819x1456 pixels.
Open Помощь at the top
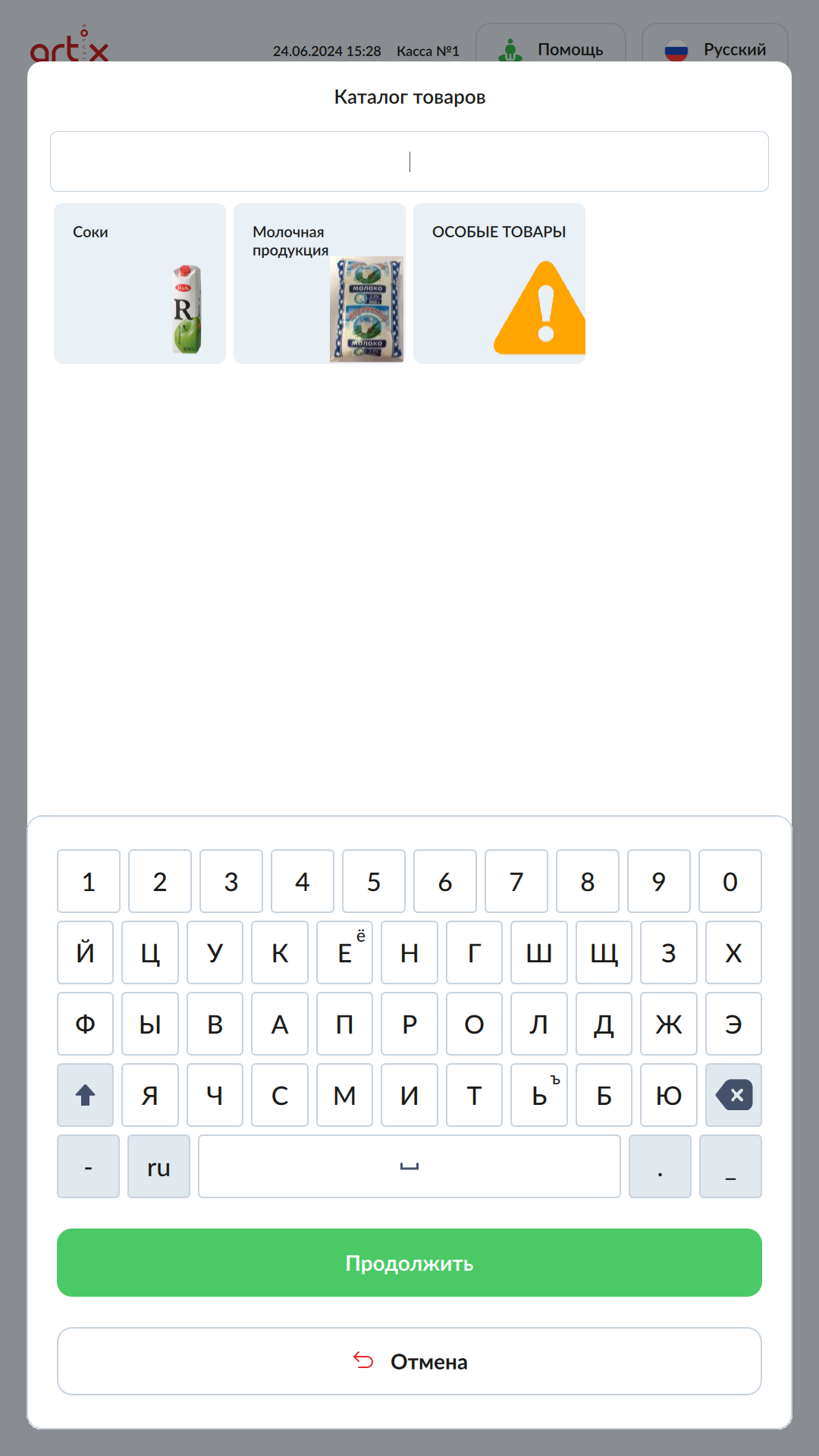[x=551, y=47]
